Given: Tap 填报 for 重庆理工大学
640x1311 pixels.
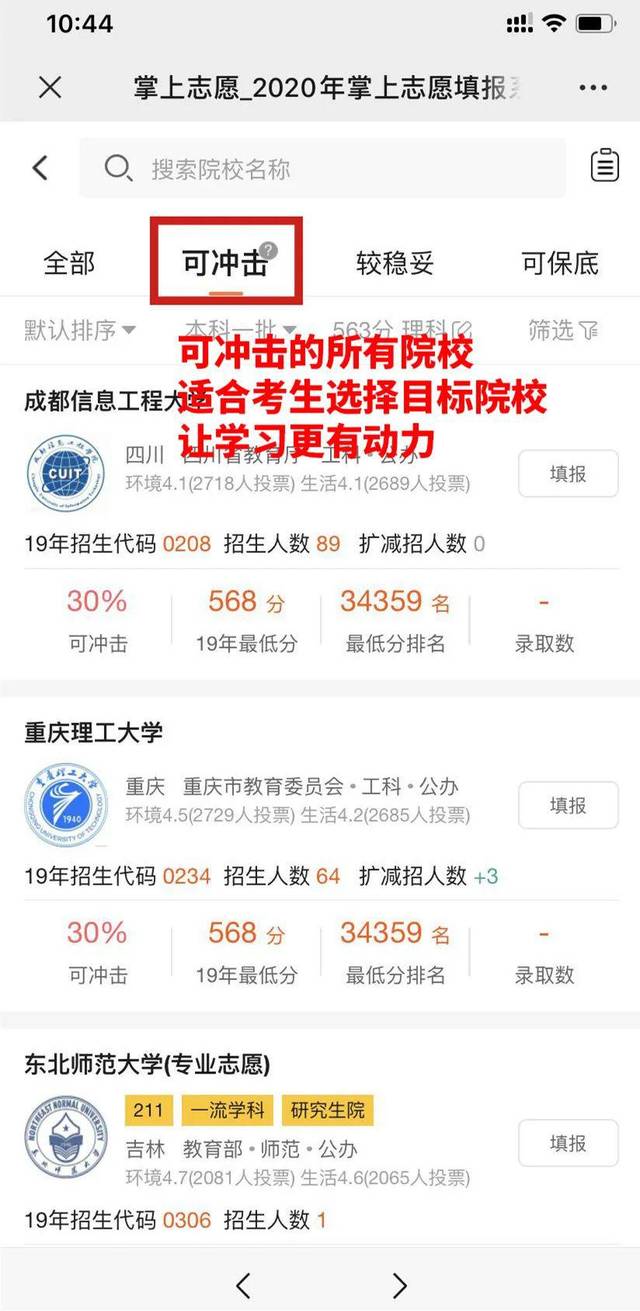Looking at the screenshot, I should coord(567,805).
